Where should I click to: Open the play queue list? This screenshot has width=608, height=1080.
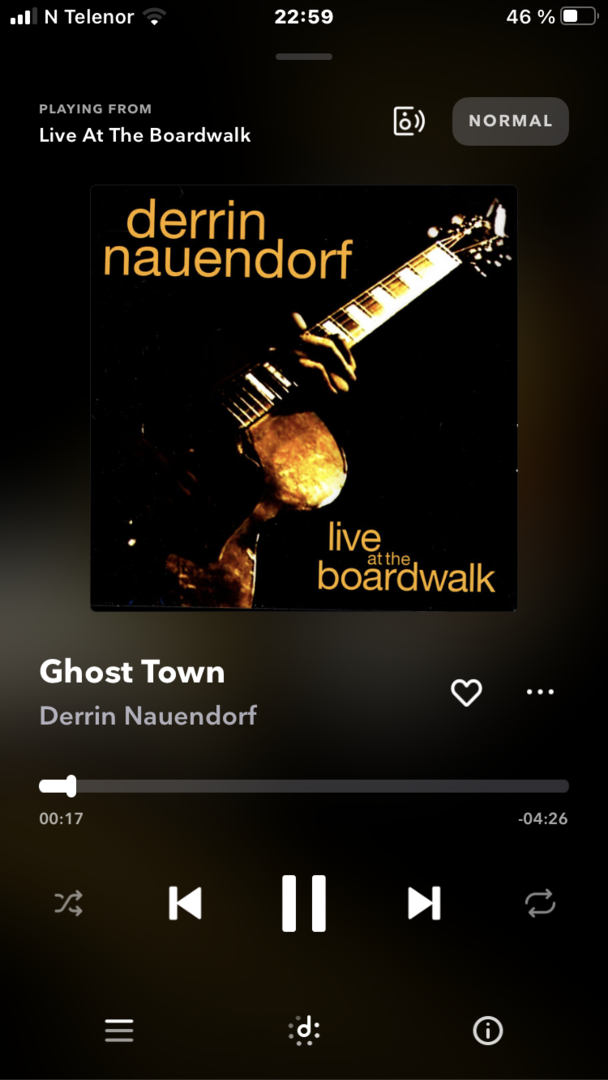click(x=119, y=1030)
